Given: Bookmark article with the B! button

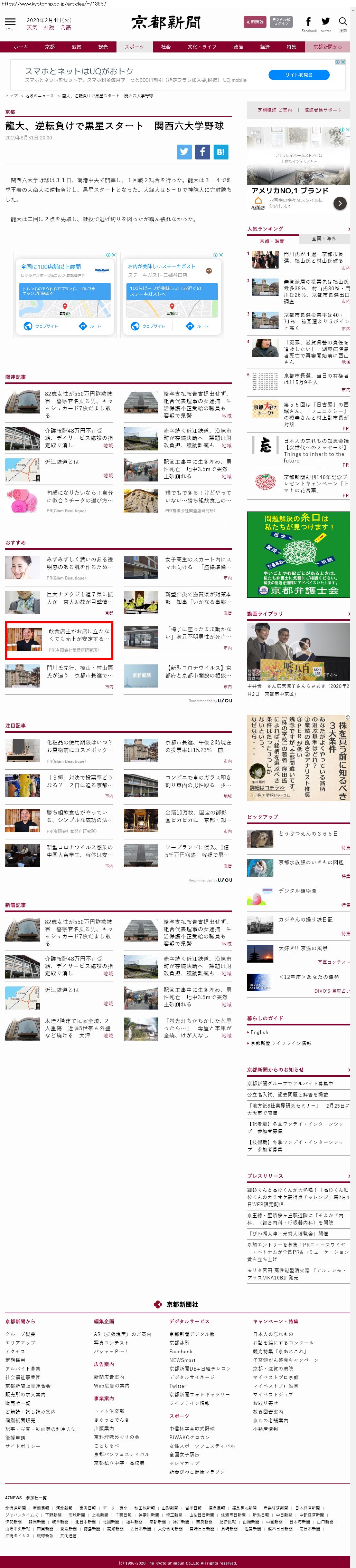Looking at the screenshot, I should (221, 152).
